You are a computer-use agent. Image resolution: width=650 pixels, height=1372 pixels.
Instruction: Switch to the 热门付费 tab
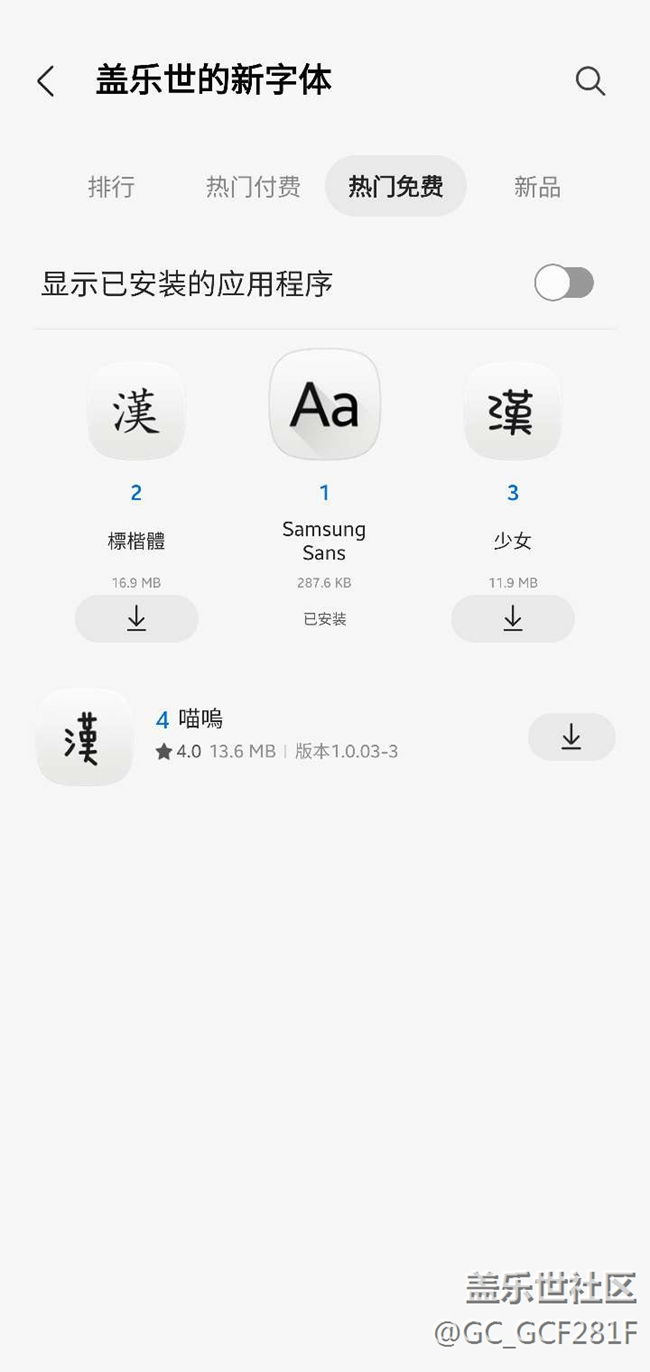point(253,187)
